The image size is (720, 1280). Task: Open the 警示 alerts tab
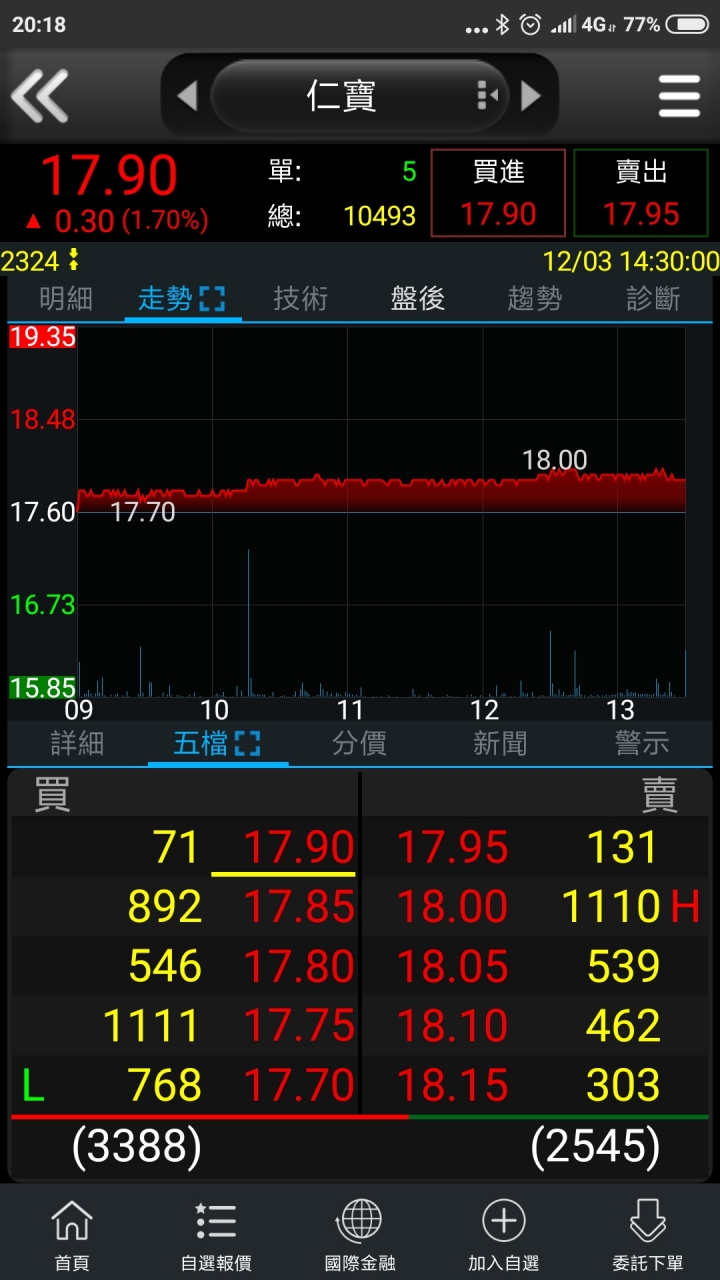pyautogui.click(x=642, y=743)
